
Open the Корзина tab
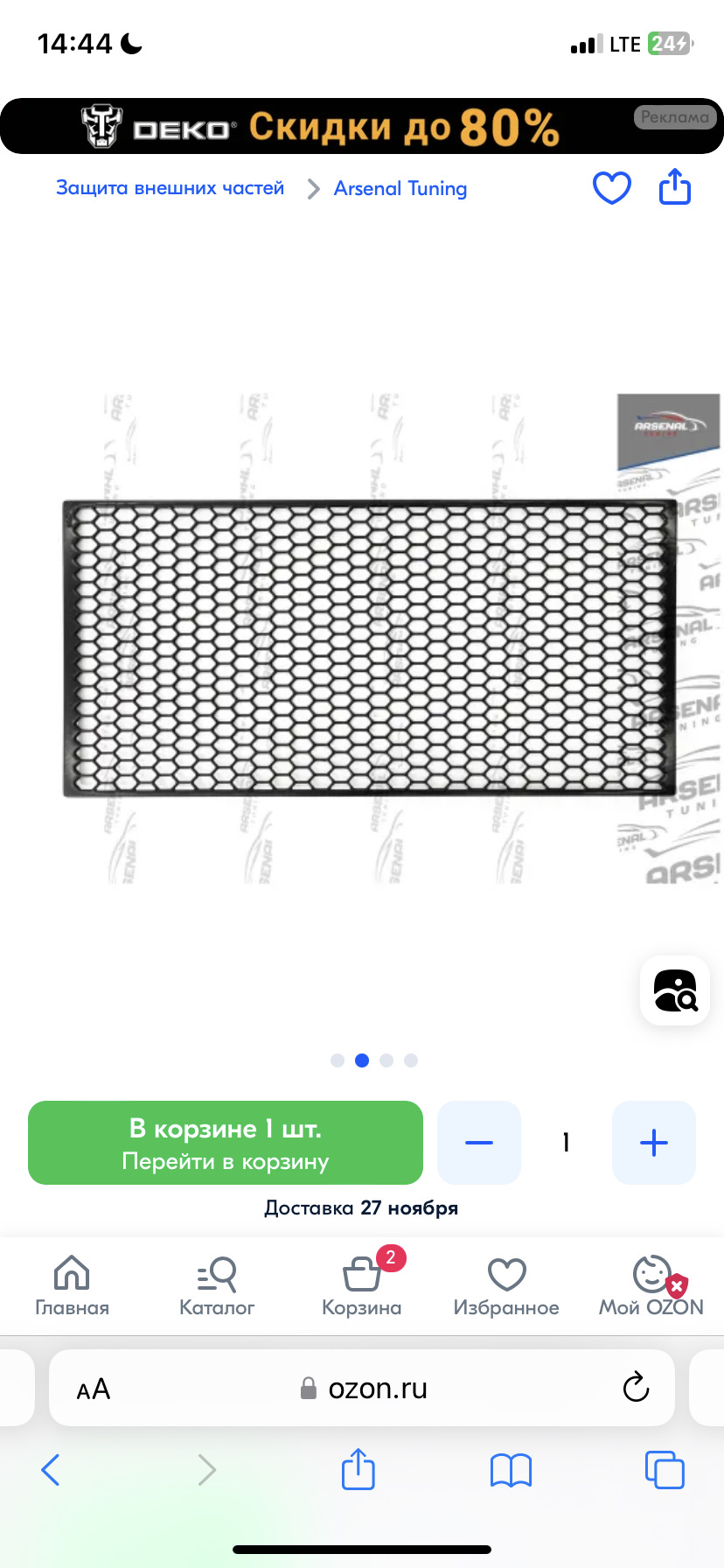point(361,1284)
